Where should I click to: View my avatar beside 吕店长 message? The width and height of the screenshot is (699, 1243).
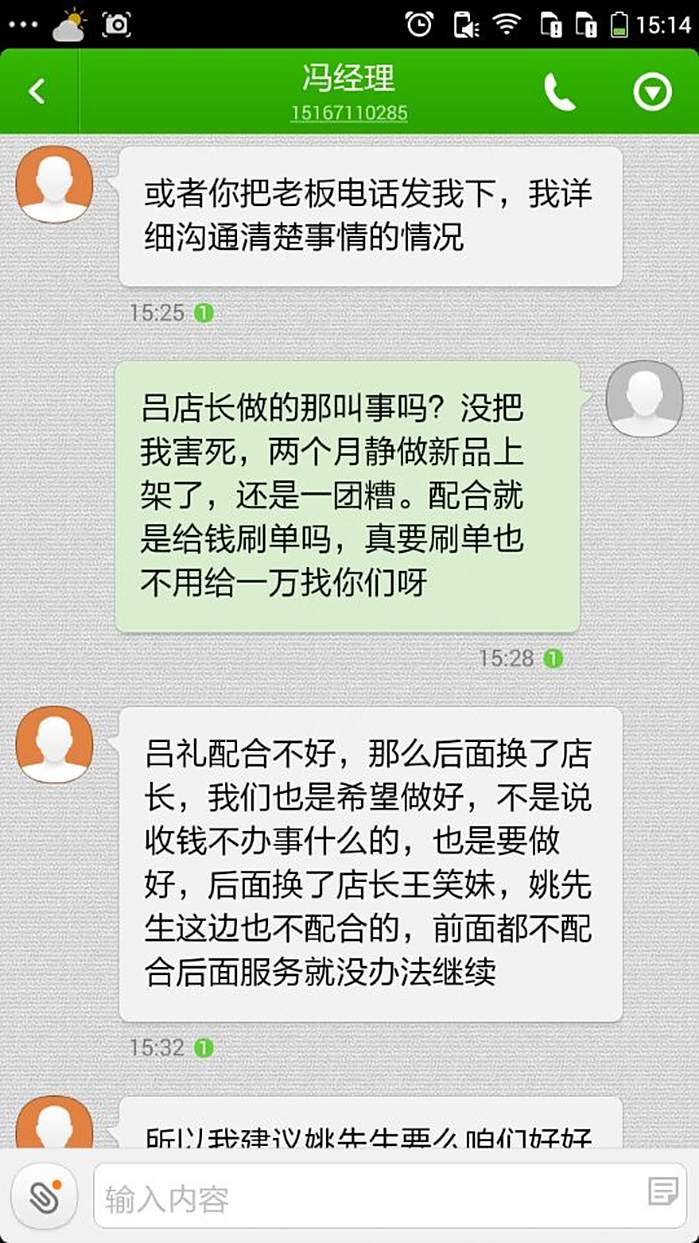tap(644, 398)
